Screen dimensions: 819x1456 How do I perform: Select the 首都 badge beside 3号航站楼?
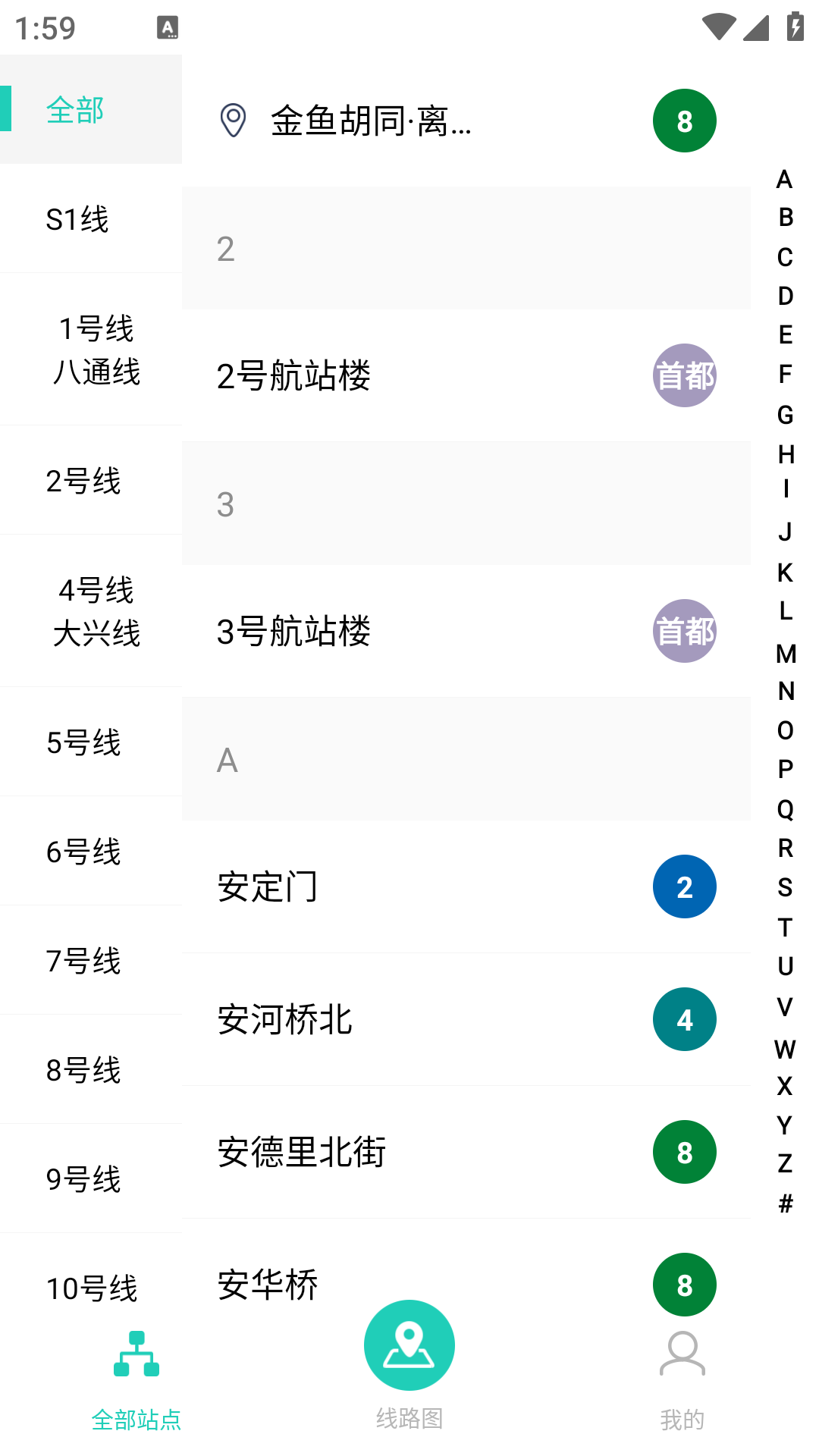click(x=685, y=630)
